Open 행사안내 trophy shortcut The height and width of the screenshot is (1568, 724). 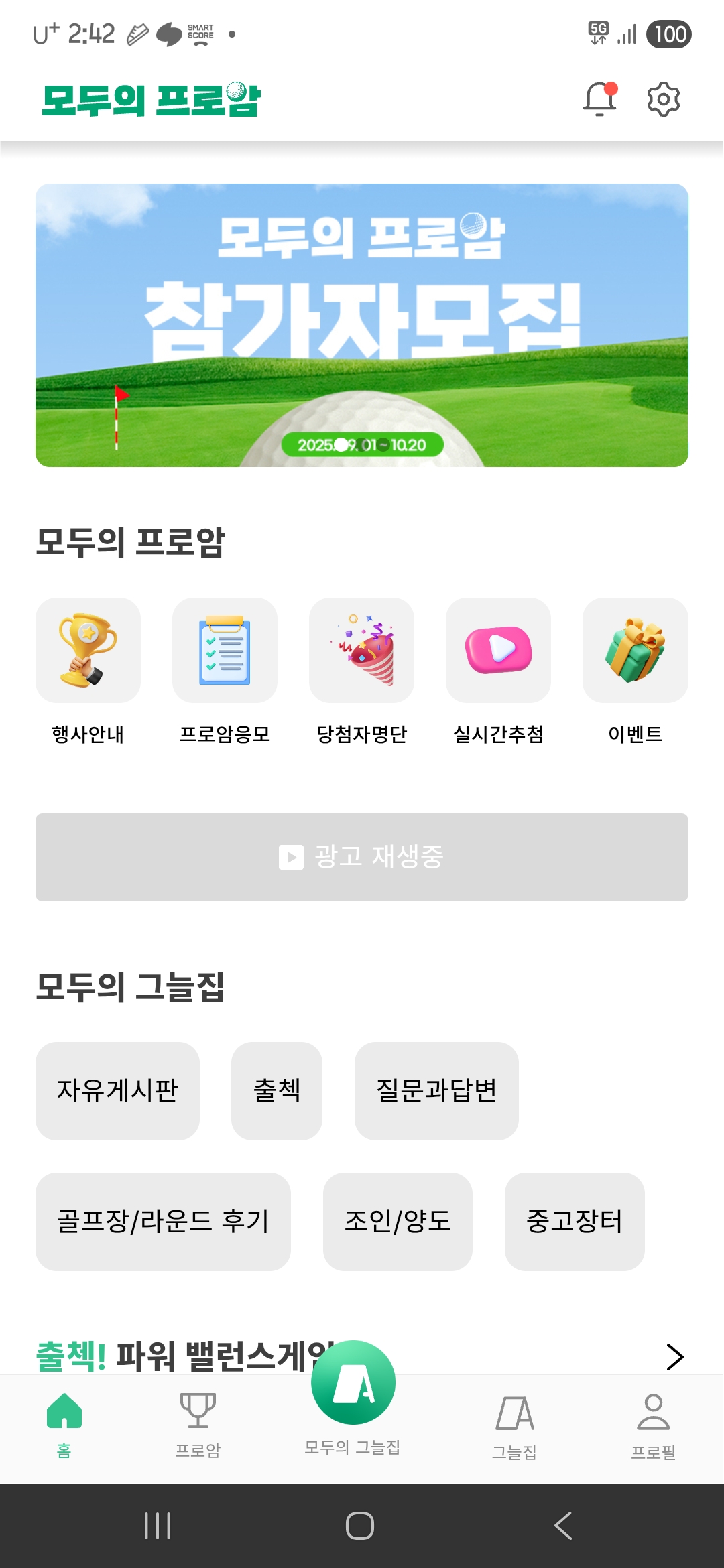click(x=88, y=651)
